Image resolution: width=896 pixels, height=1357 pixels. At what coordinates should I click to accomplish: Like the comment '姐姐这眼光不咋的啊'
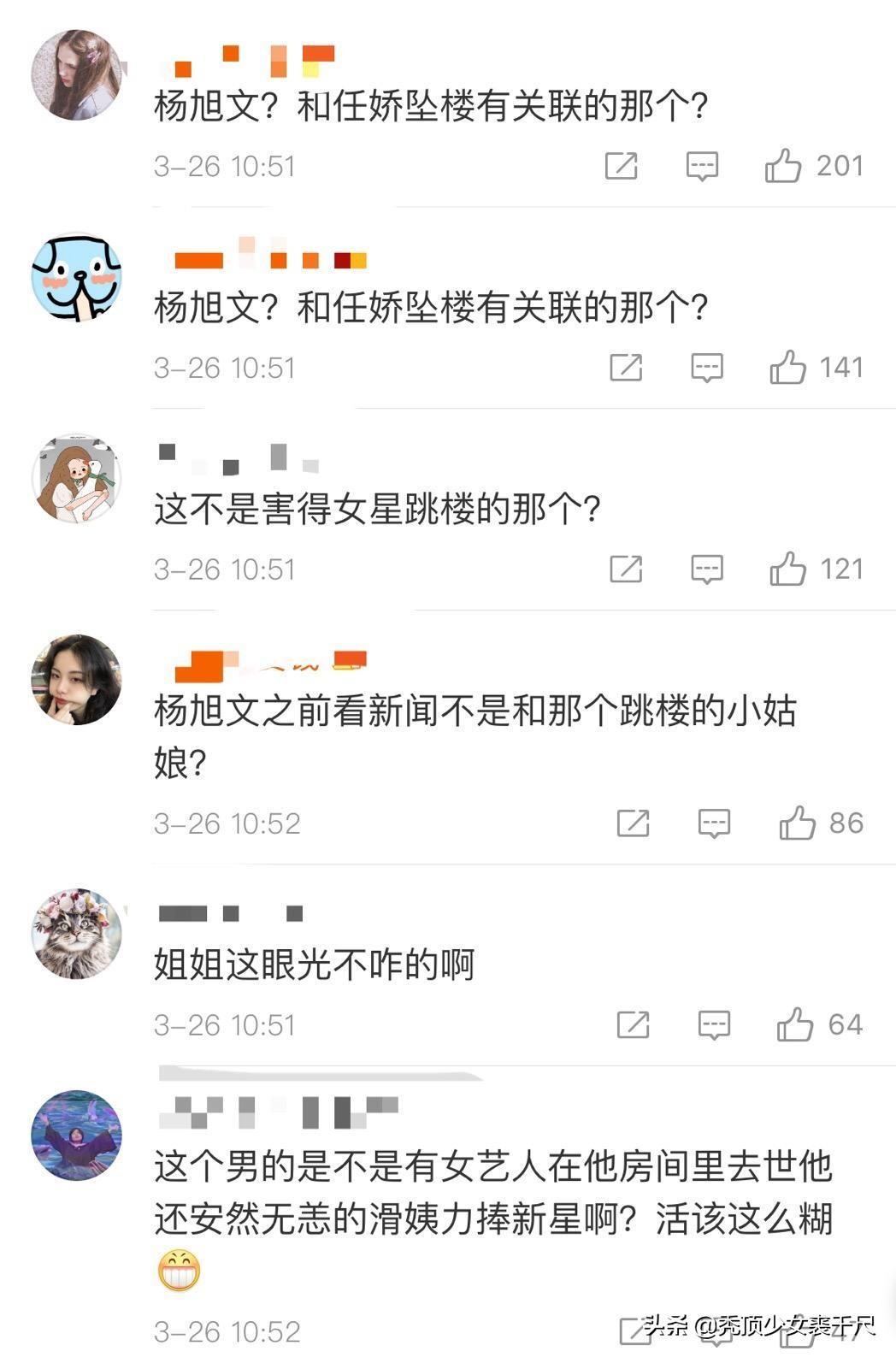point(794,1024)
